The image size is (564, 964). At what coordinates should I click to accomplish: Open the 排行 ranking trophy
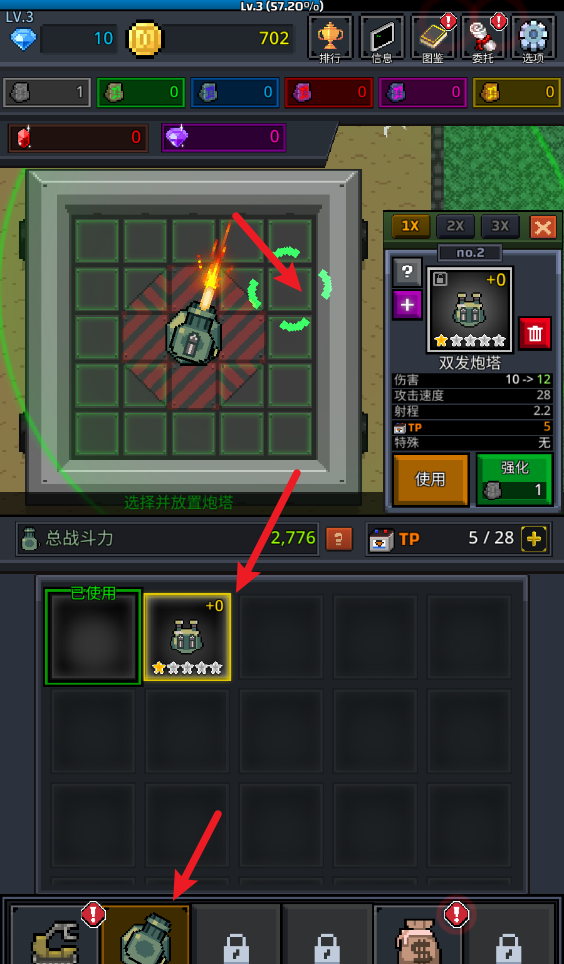coord(330,38)
